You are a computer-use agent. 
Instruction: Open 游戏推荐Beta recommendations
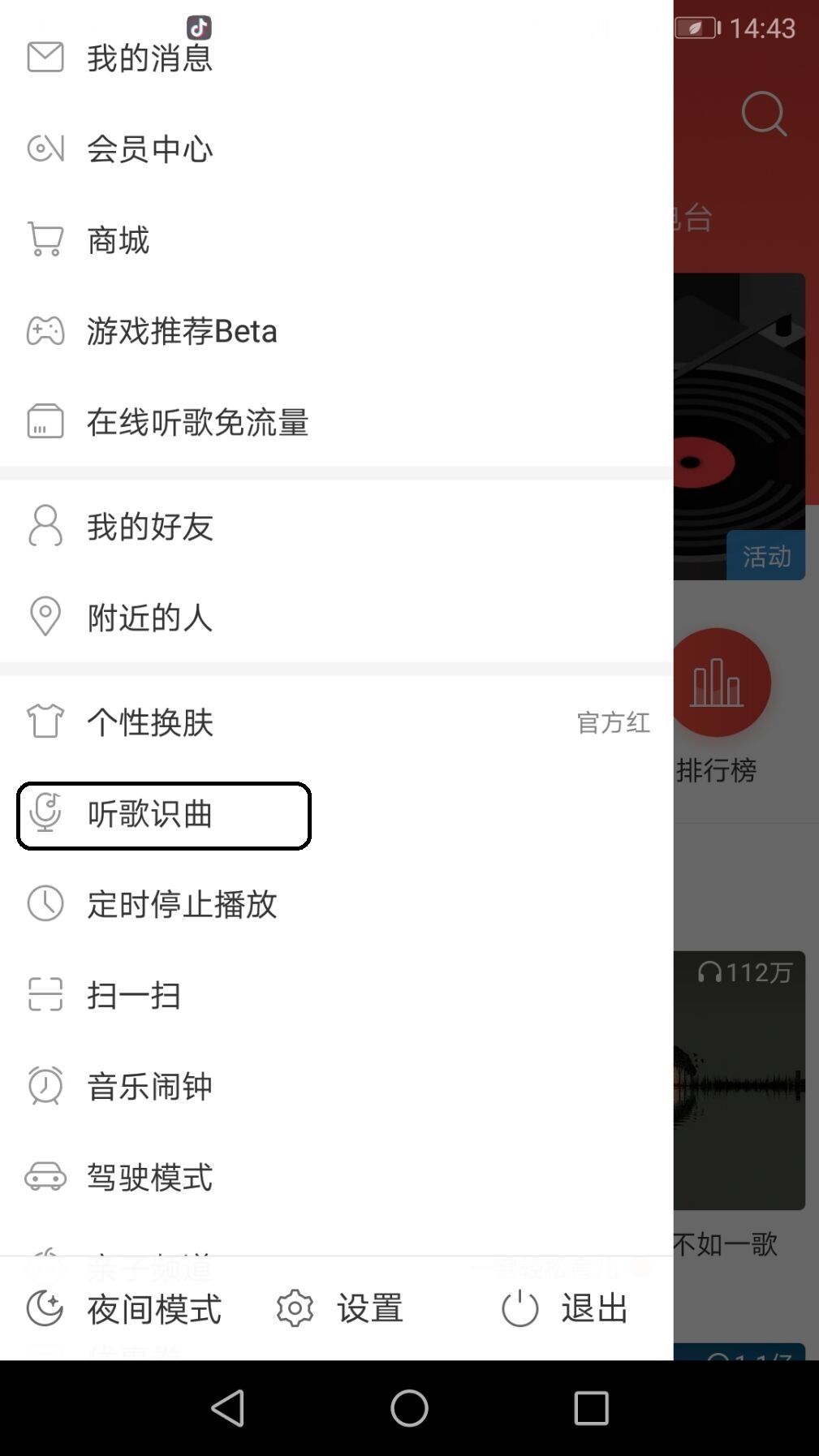point(180,331)
